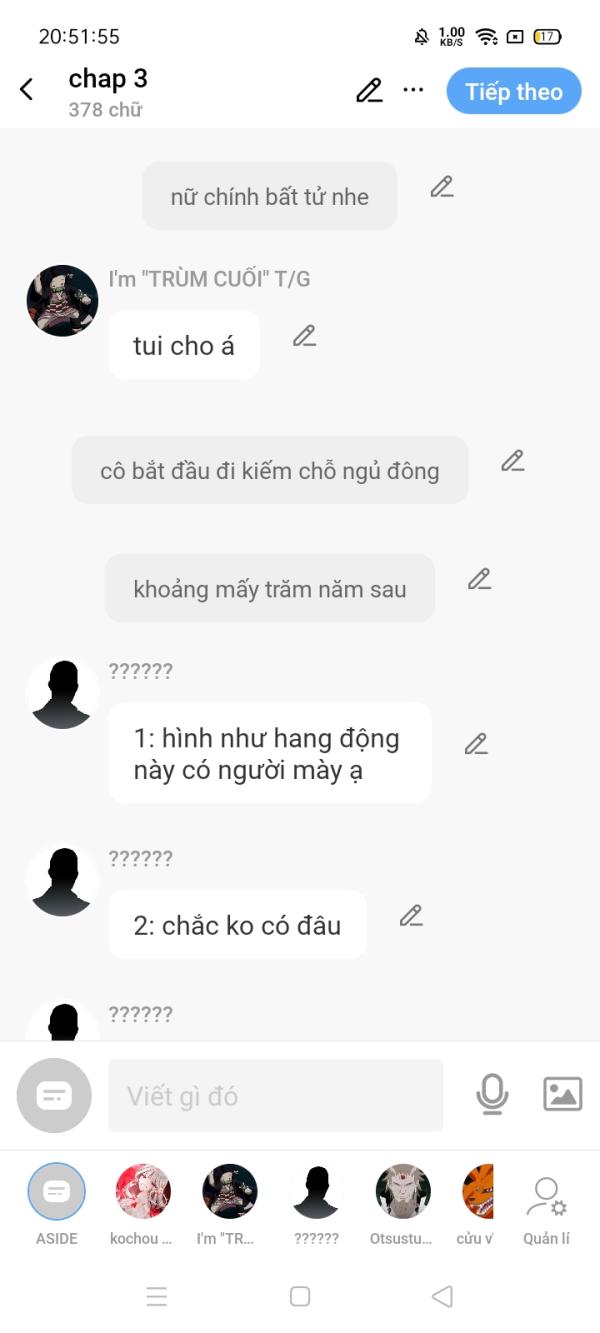Edit the message '2: chắc ko có đâu'
This screenshot has width=600, height=1333.
pyautogui.click(x=411, y=916)
